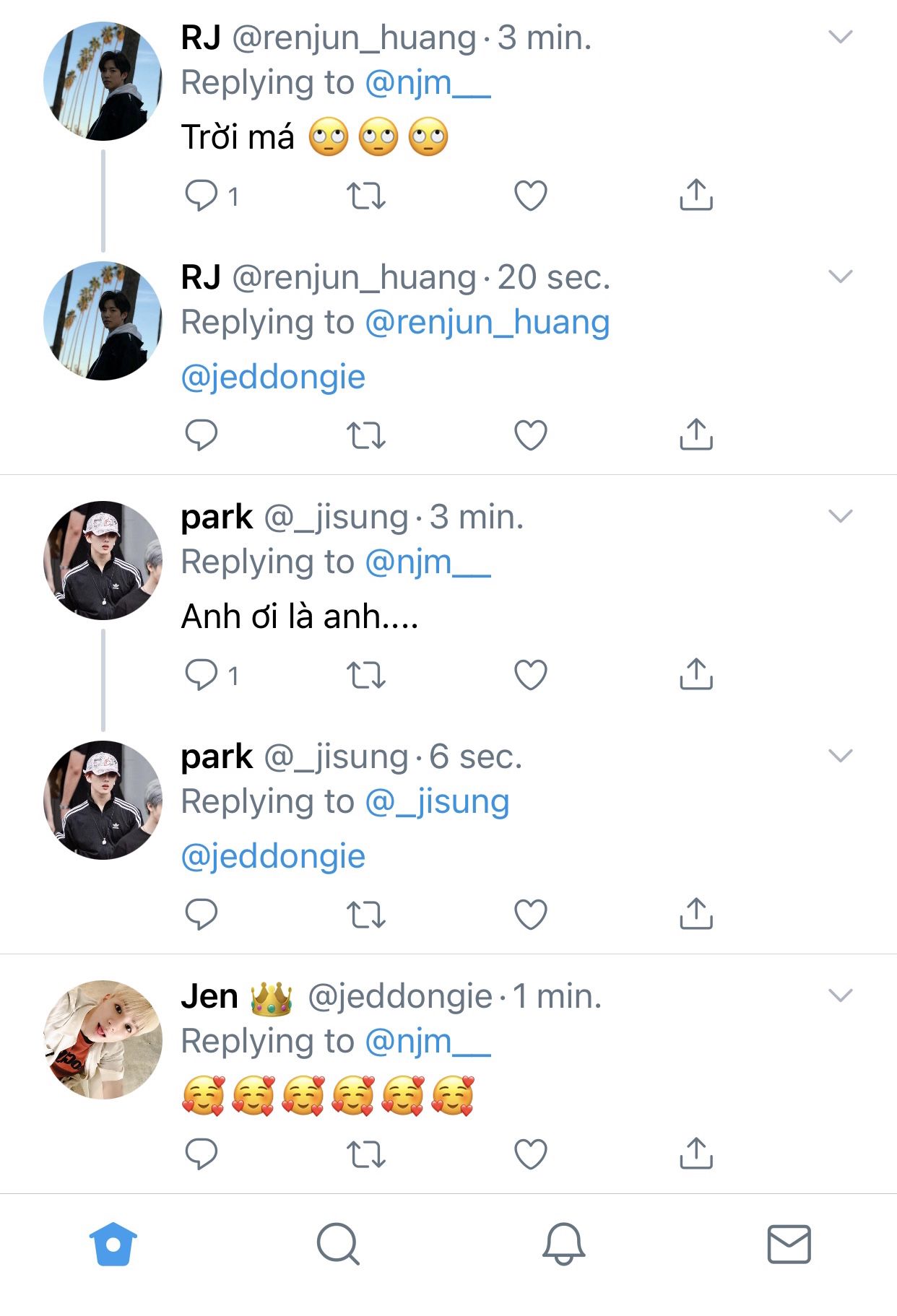
Task: Like RJ's "Trời má" reply
Action: coord(530,196)
